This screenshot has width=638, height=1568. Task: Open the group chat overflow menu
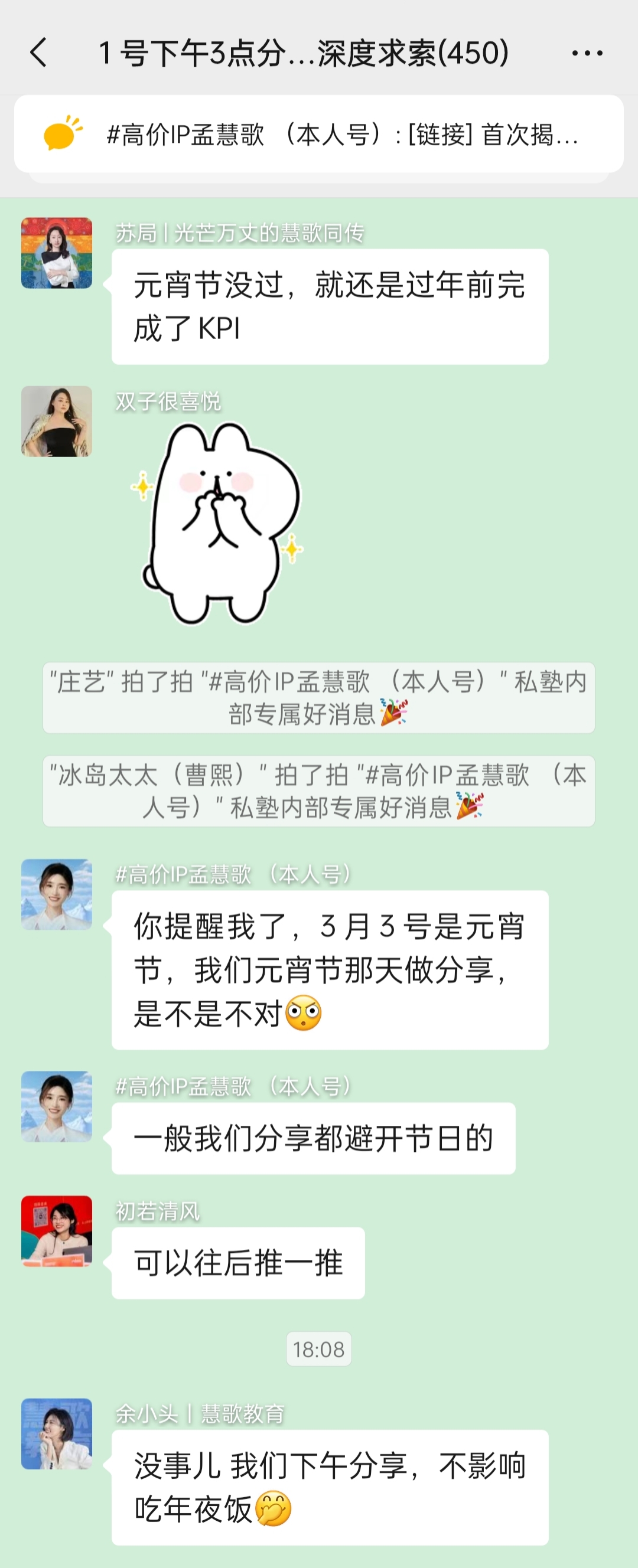click(587, 54)
